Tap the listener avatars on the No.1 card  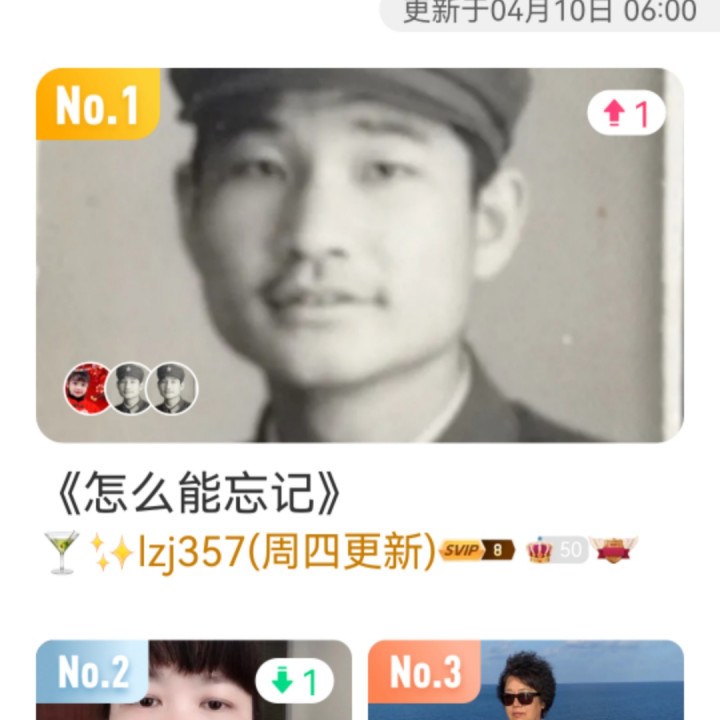click(x=131, y=388)
